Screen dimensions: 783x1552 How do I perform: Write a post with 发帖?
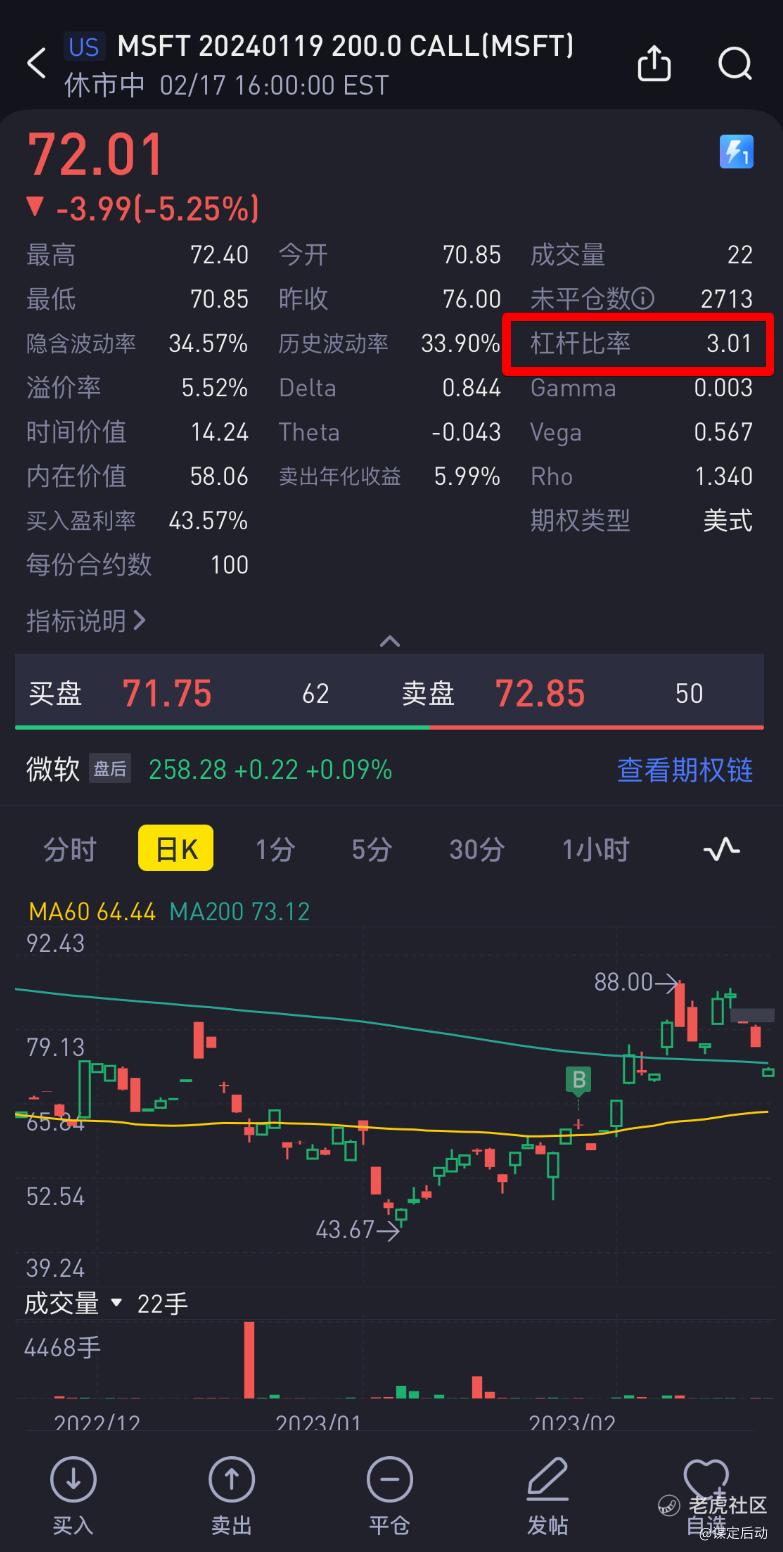click(547, 1495)
